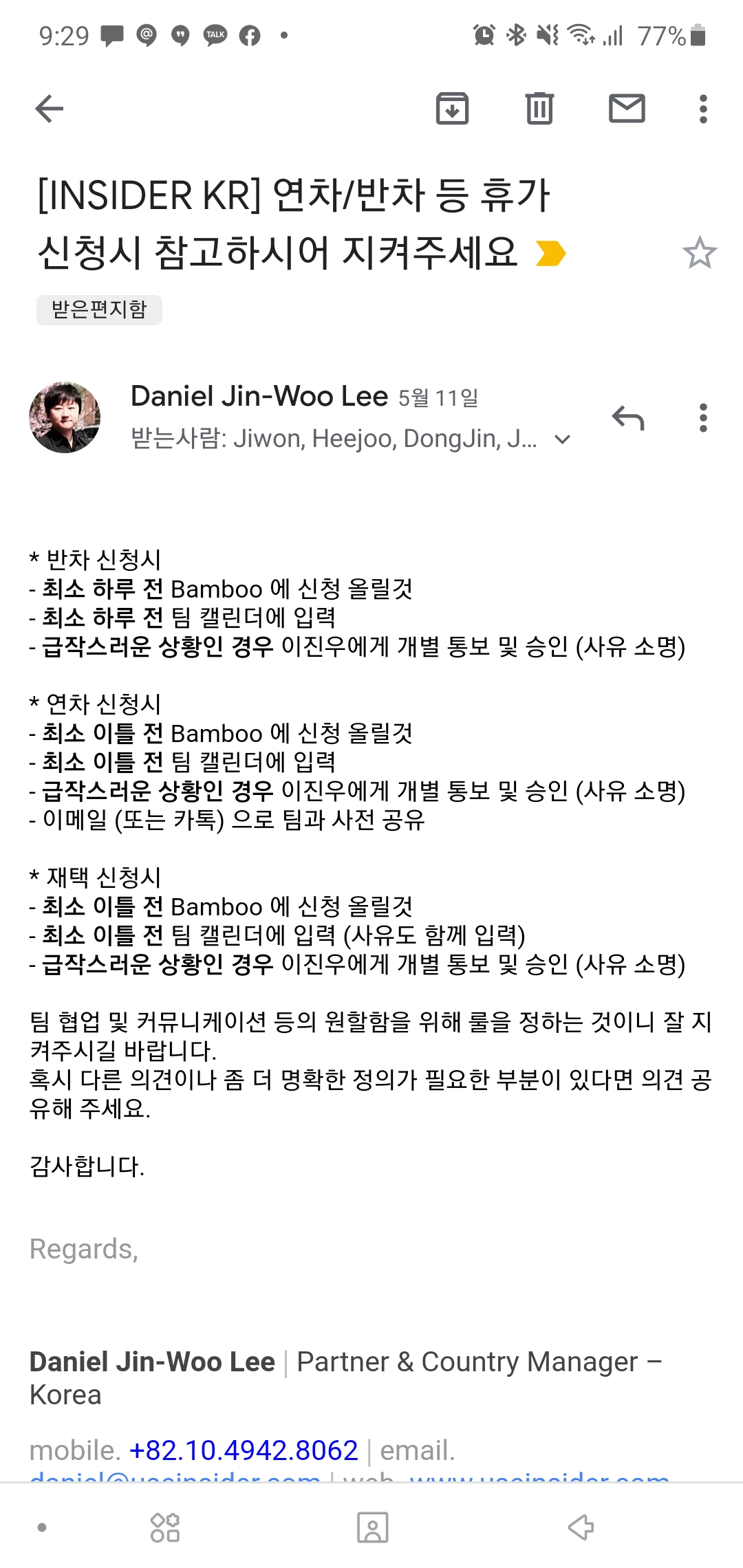Toggle the yellow importance marker
The width and height of the screenshot is (743, 1568).
click(x=550, y=253)
